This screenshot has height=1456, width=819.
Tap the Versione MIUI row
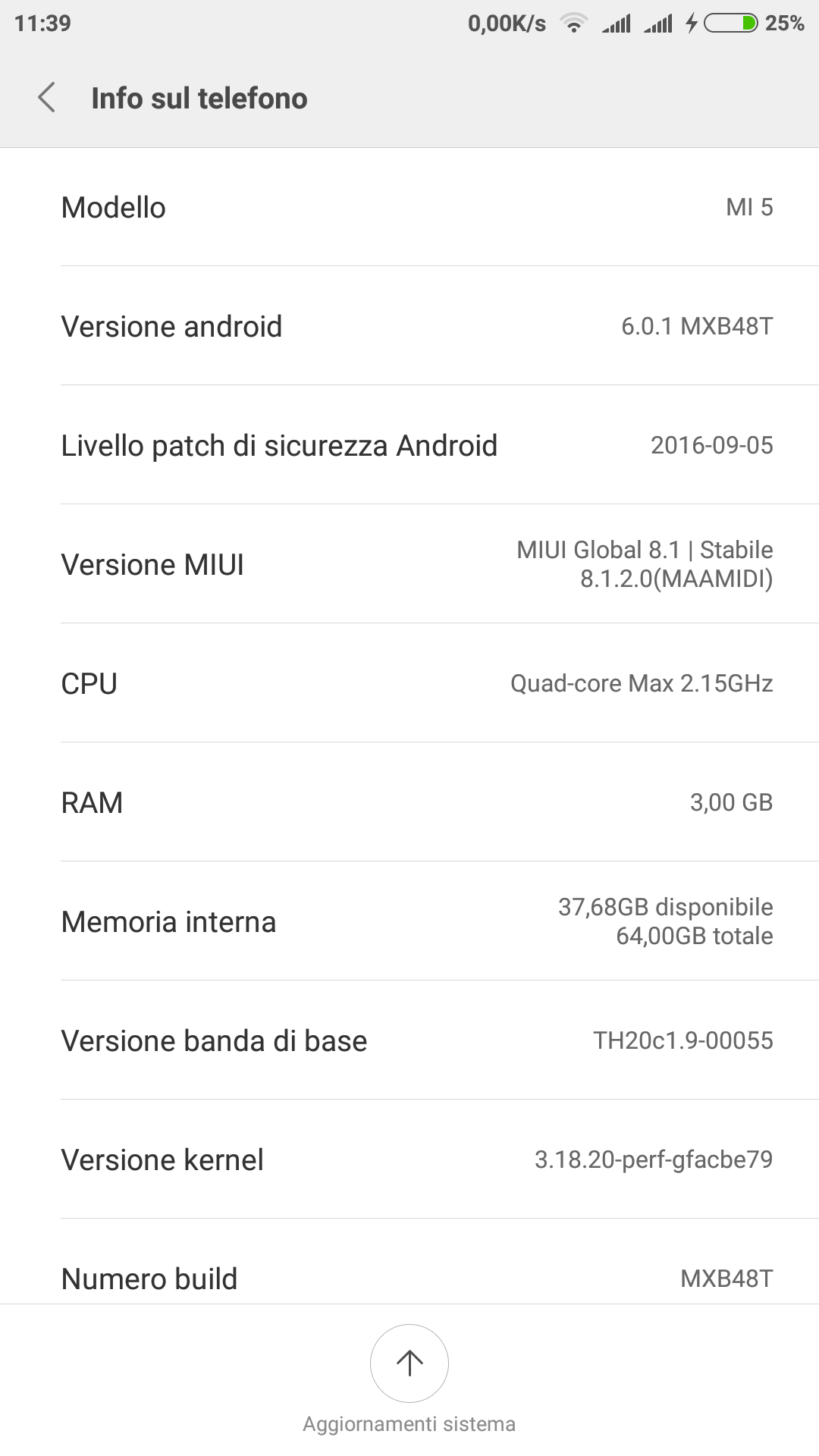click(x=409, y=564)
